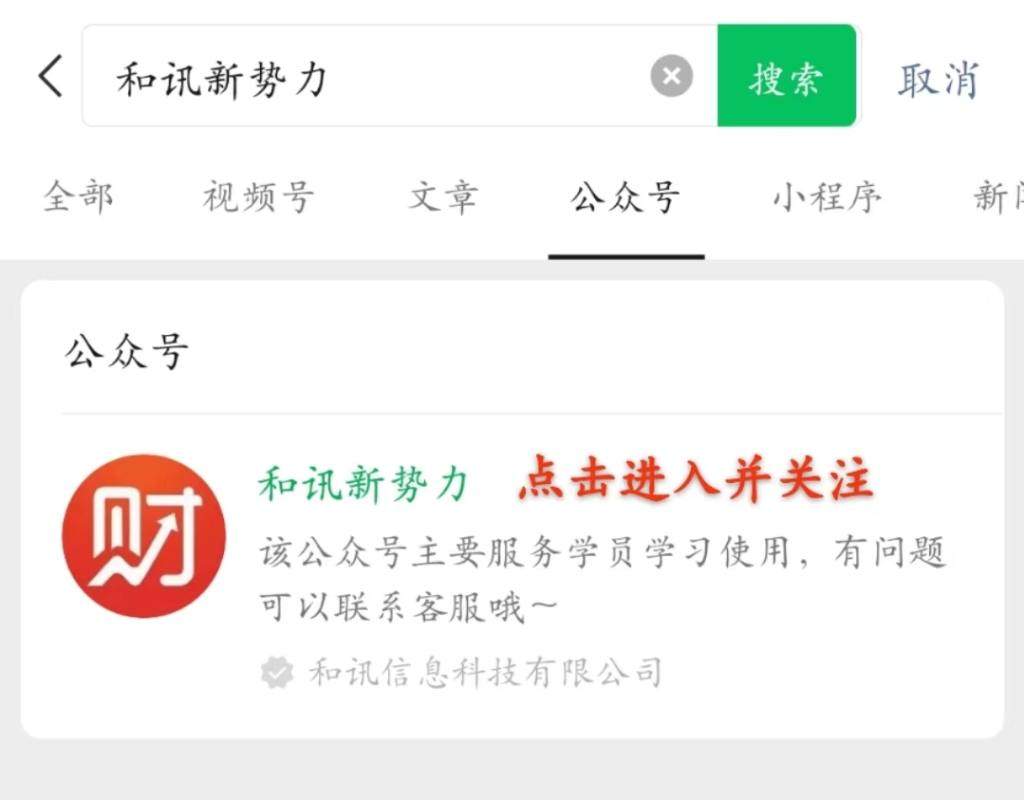1024x800 pixels.
Task: Tap the green 搜索 button
Action: coord(787,77)
